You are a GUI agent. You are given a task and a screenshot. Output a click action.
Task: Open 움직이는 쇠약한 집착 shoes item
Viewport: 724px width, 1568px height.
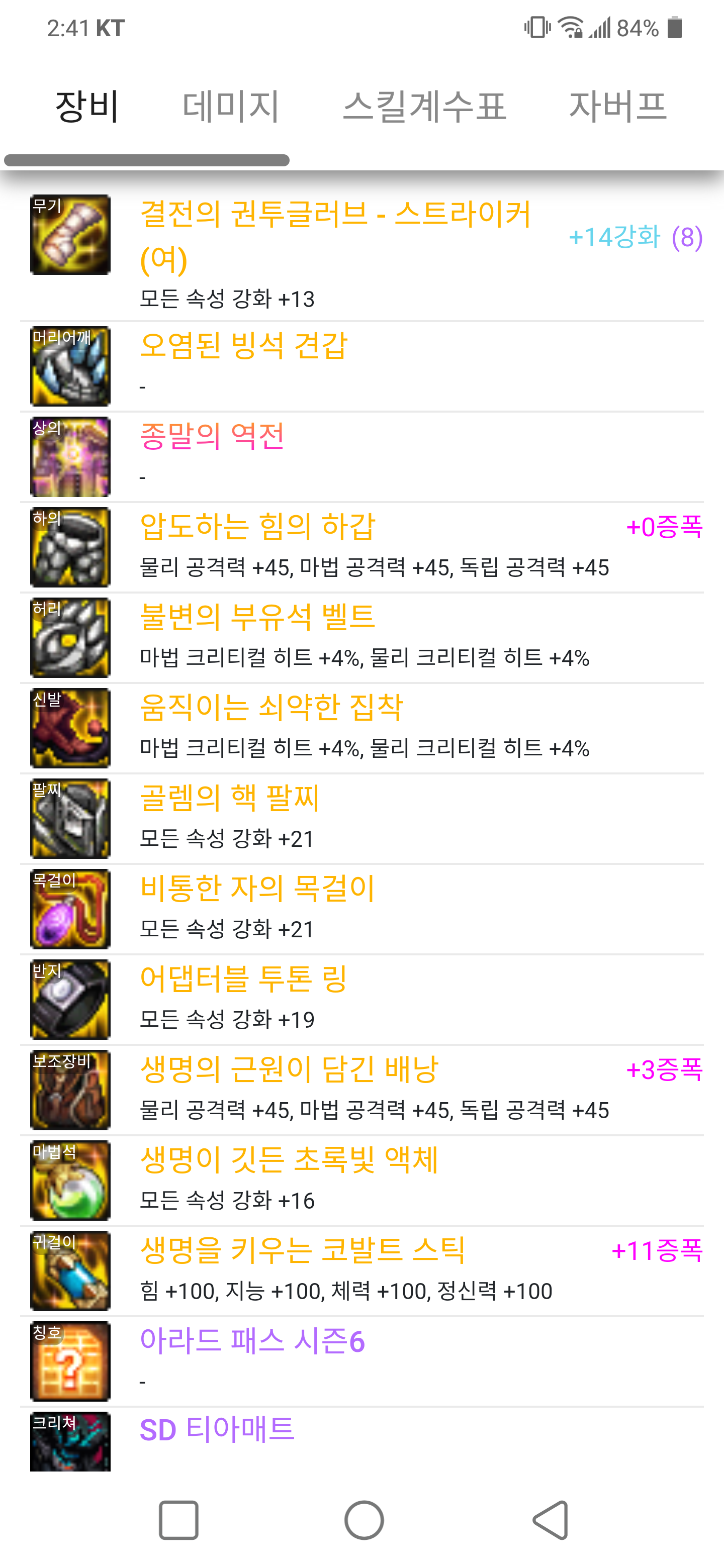pos(361,728)
